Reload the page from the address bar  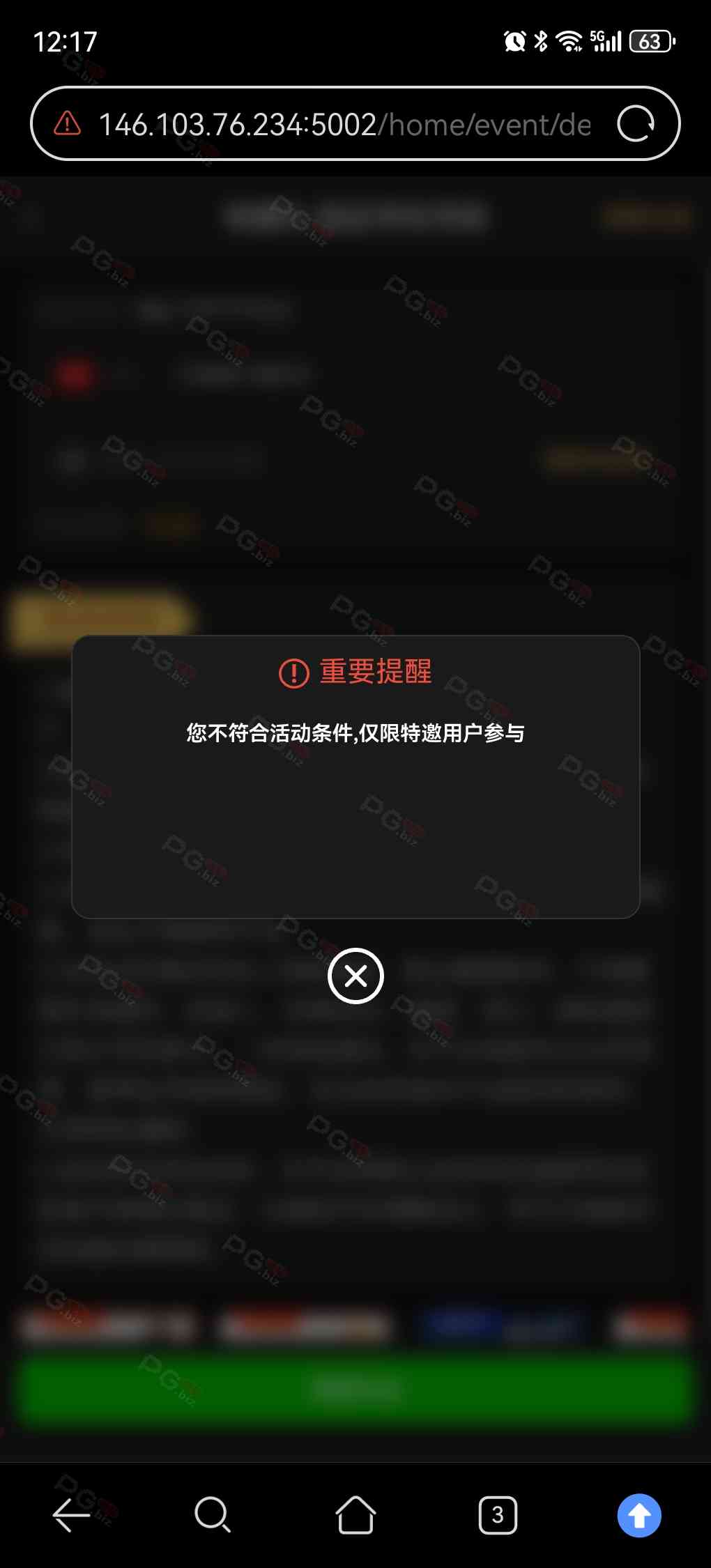click(636, 124)
